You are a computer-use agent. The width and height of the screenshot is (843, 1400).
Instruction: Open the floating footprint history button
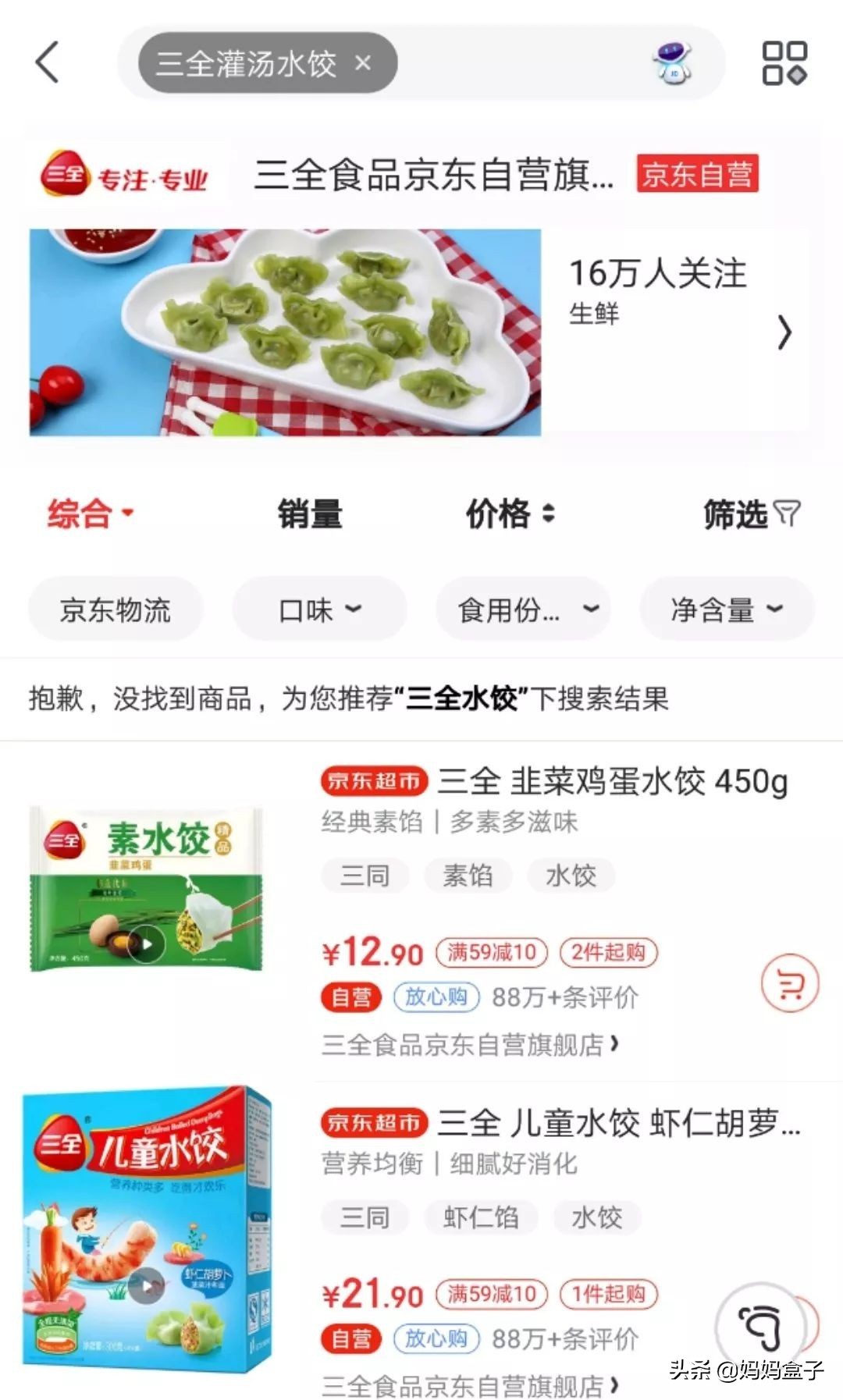[x=761, y=1327]
